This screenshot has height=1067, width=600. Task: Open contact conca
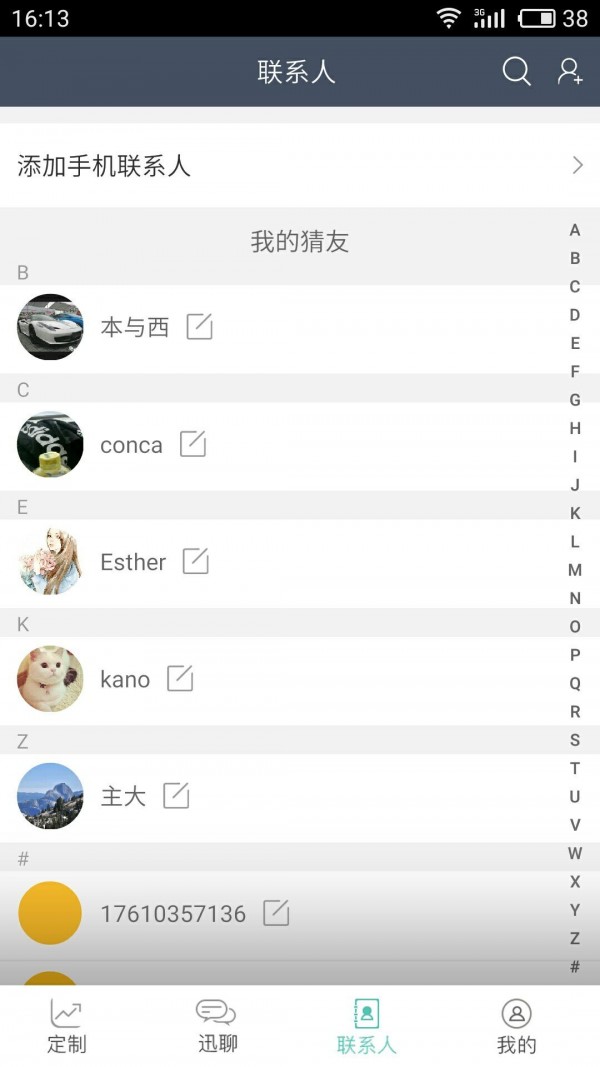click(131, 445)
